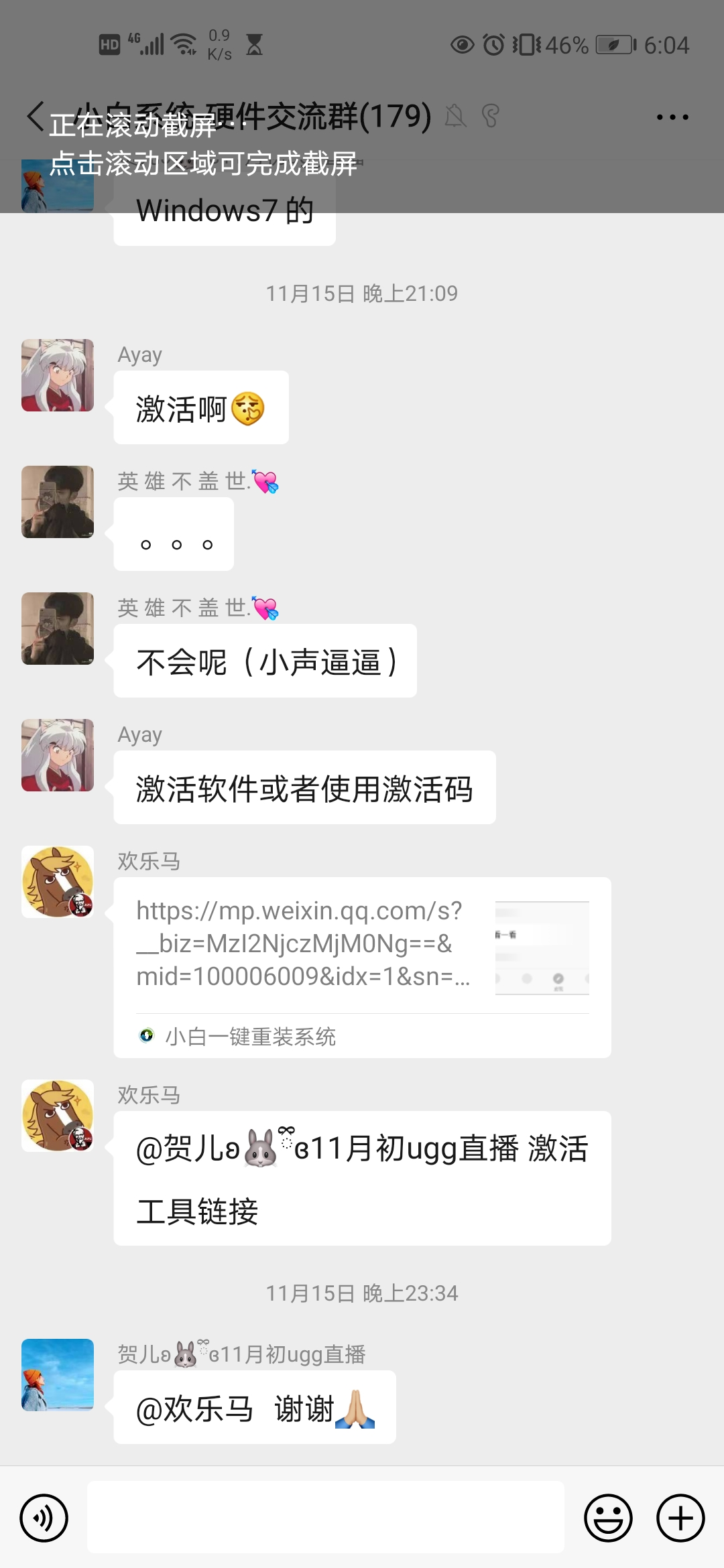724x1568 pixels.
Task: Open the emoji sticker panel
Action: point(608,1518)
